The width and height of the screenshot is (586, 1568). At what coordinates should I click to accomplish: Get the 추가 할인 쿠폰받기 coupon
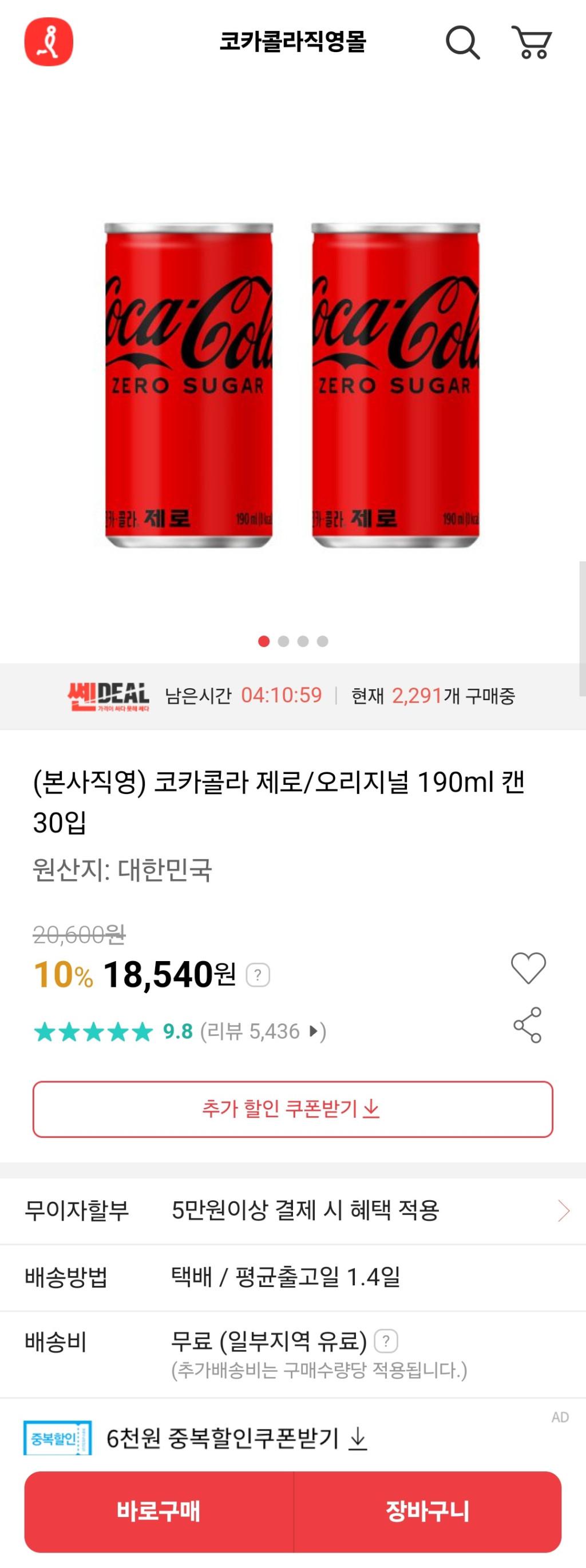(x=292, y=1109)
